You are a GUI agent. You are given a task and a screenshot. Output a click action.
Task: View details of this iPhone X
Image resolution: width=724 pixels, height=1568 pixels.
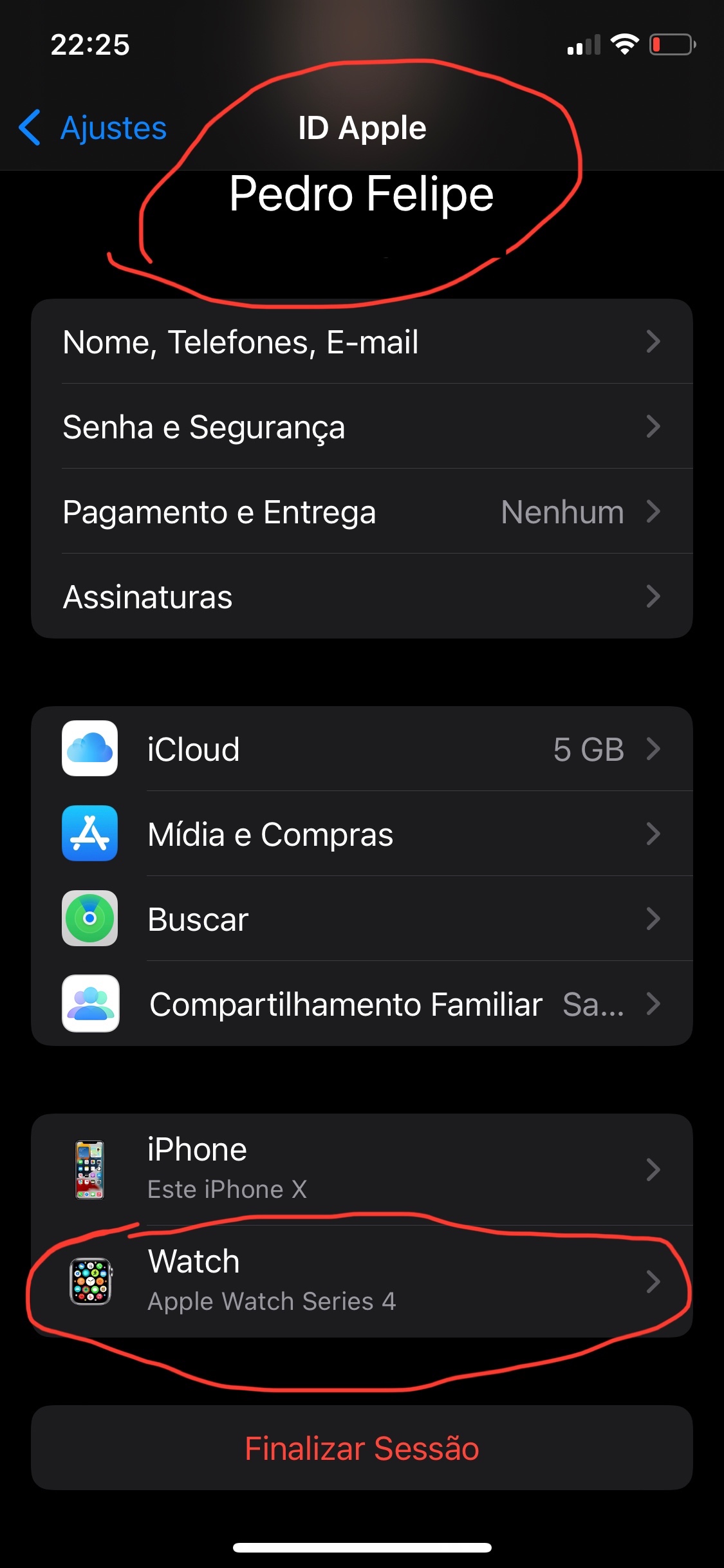pyautogui.click(x=362, y=1170)
